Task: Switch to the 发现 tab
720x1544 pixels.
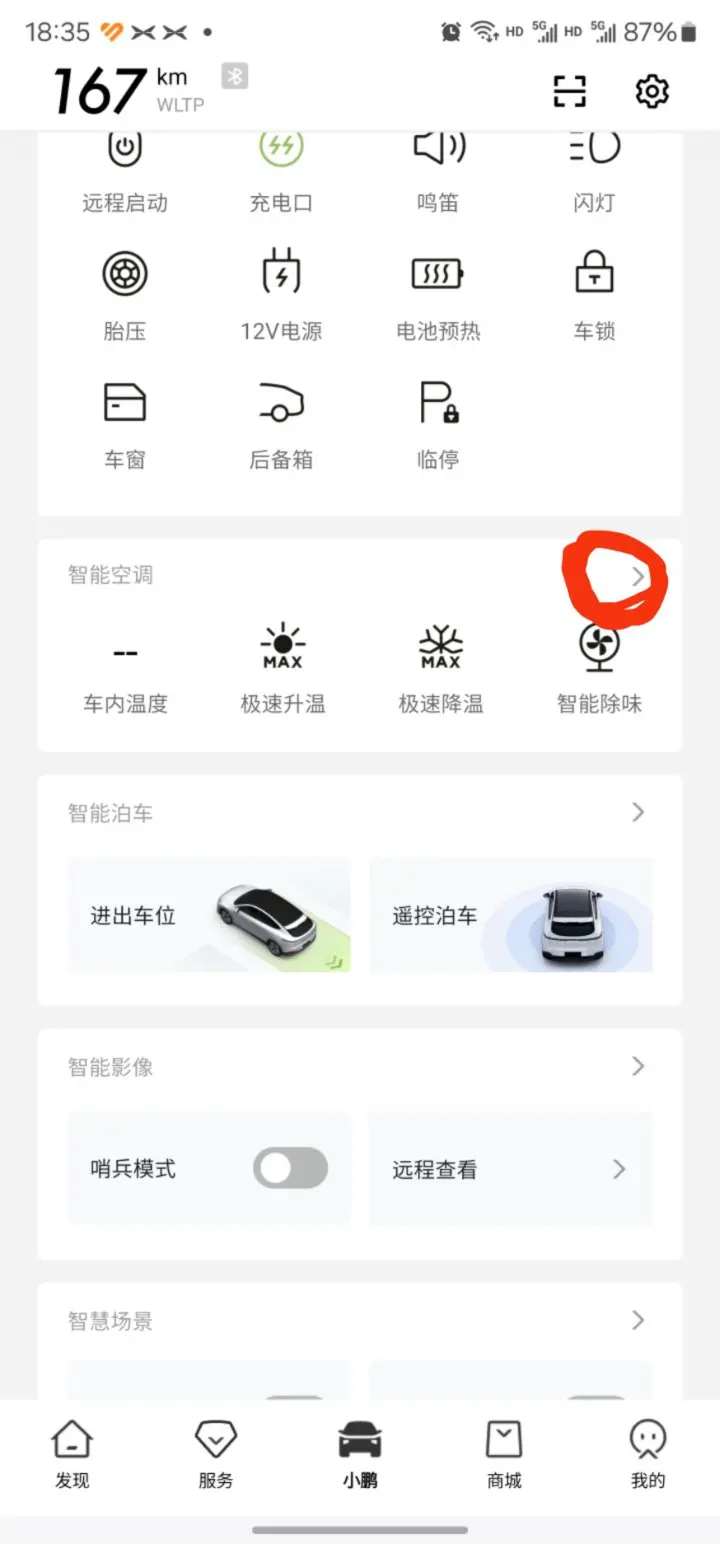Action: point(72,1454)
